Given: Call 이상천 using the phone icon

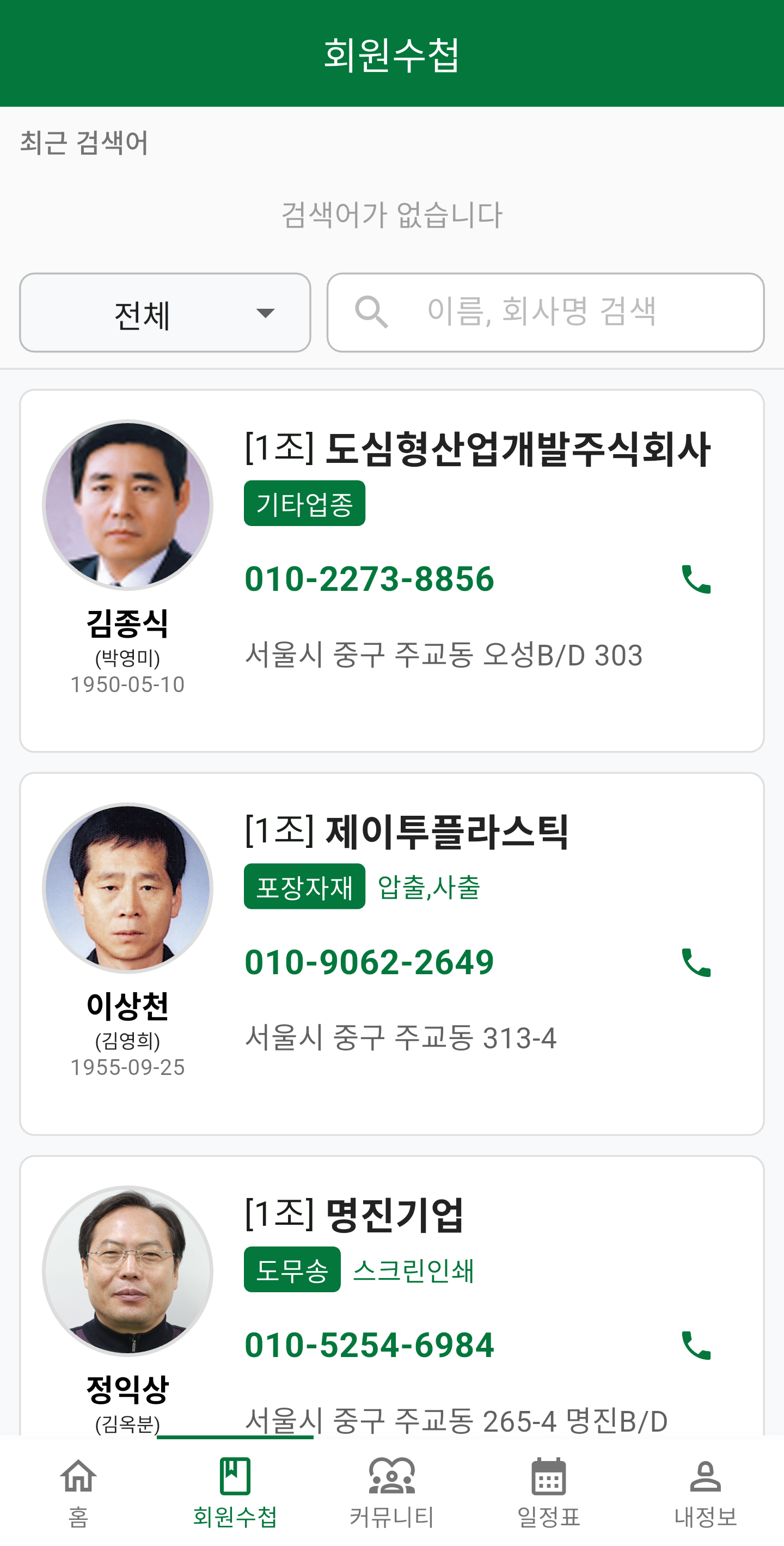Looking at the screenshot, I should [x=696, y=963].
